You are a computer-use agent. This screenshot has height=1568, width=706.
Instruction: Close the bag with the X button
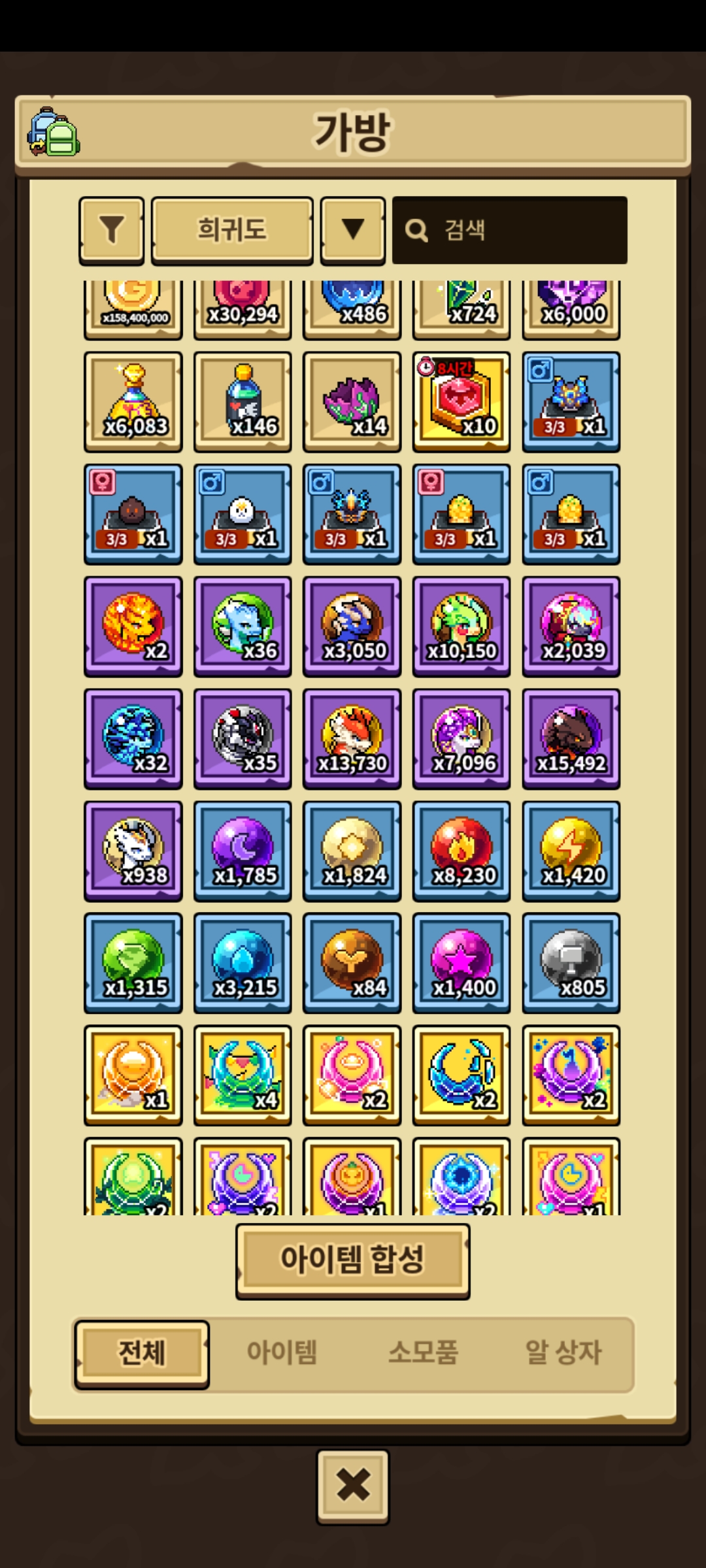[x=352, y=1486]
